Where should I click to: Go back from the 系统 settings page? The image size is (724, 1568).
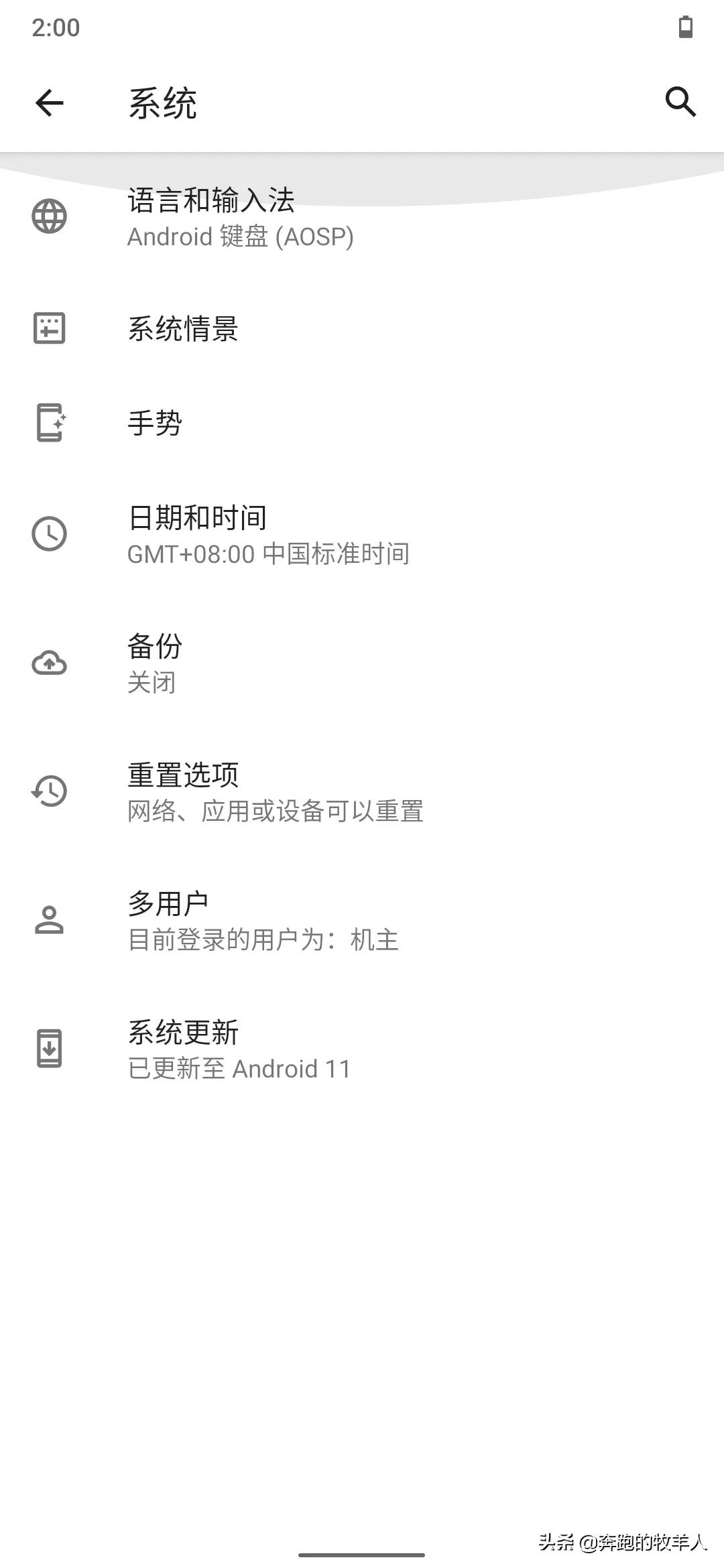(50, 103)
